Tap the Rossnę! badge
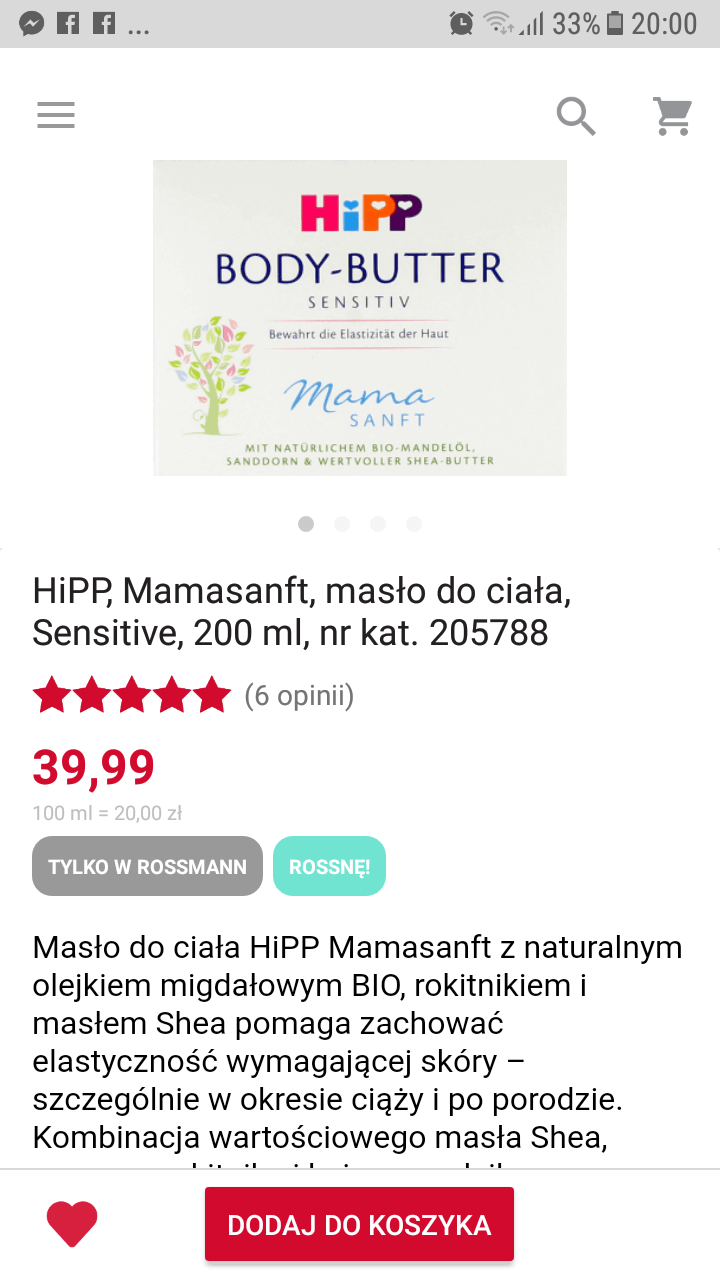 point(329,866)
